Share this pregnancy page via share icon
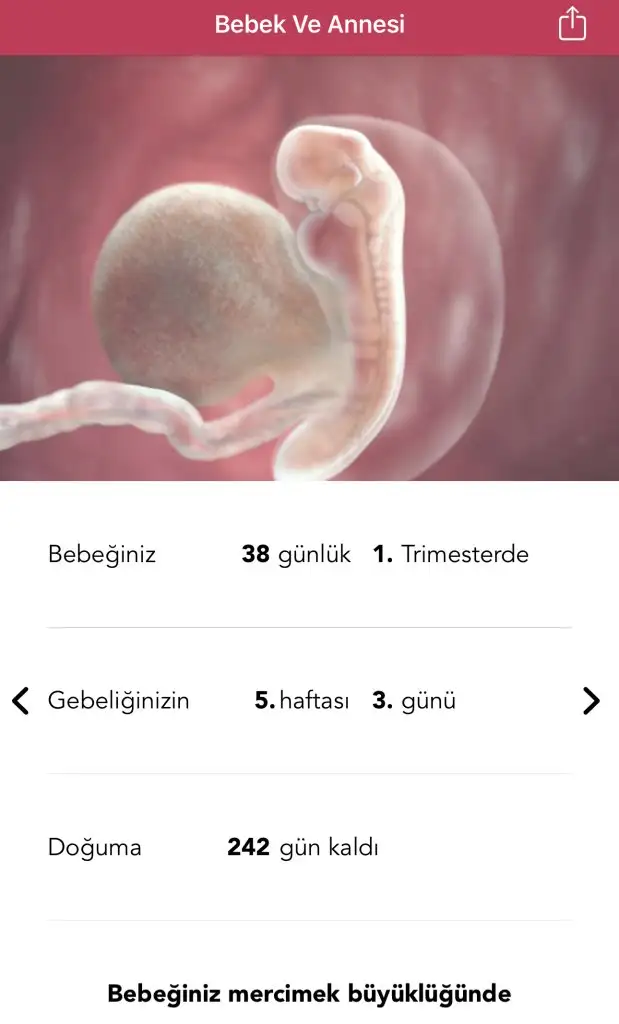The height and width of the screenshot is (1024, 619). [572, 24]
